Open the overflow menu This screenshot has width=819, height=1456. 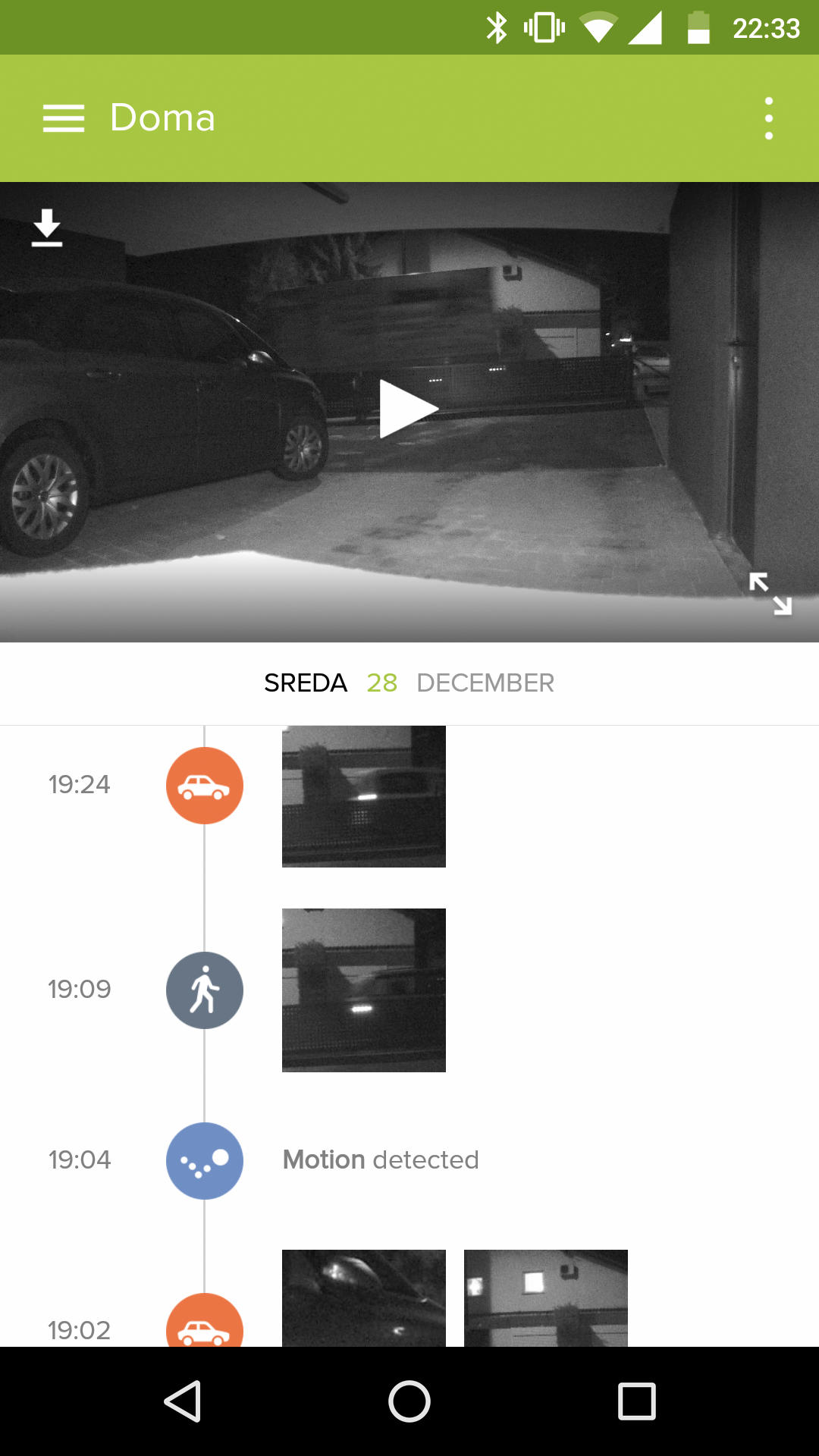click(768, 118)
